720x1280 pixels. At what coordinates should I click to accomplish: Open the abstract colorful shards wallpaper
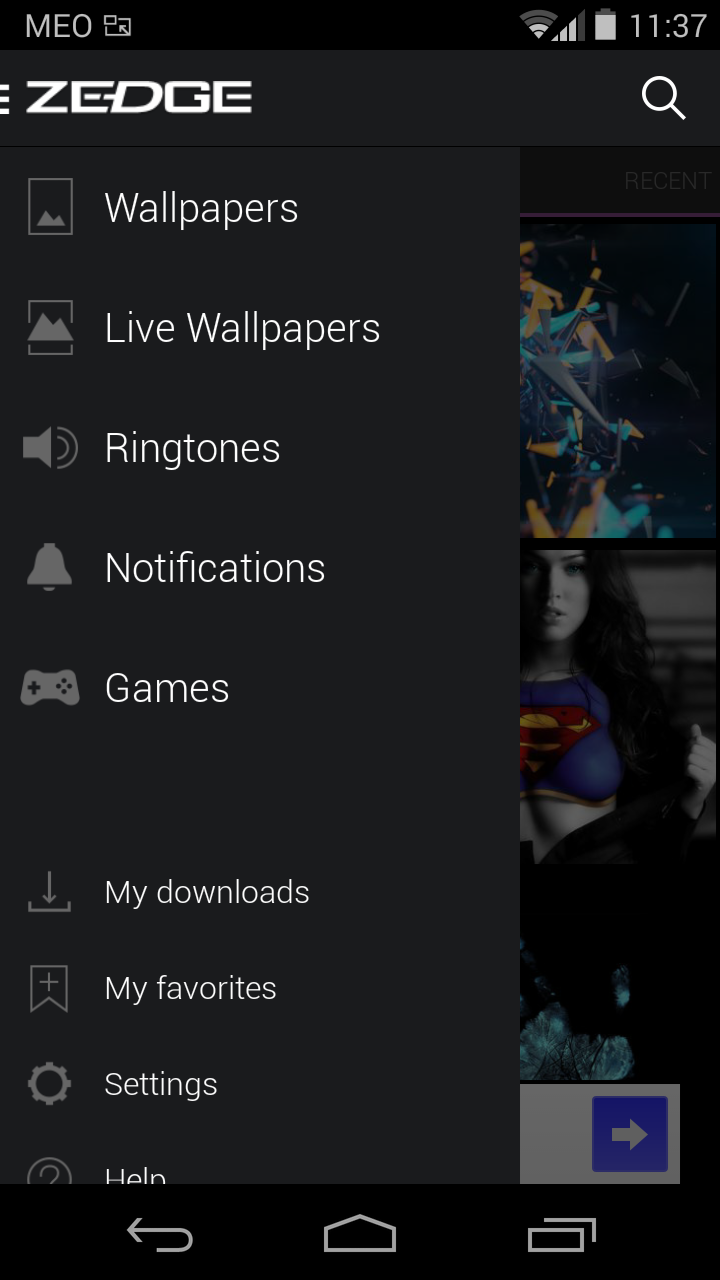[x=618, y=380]
